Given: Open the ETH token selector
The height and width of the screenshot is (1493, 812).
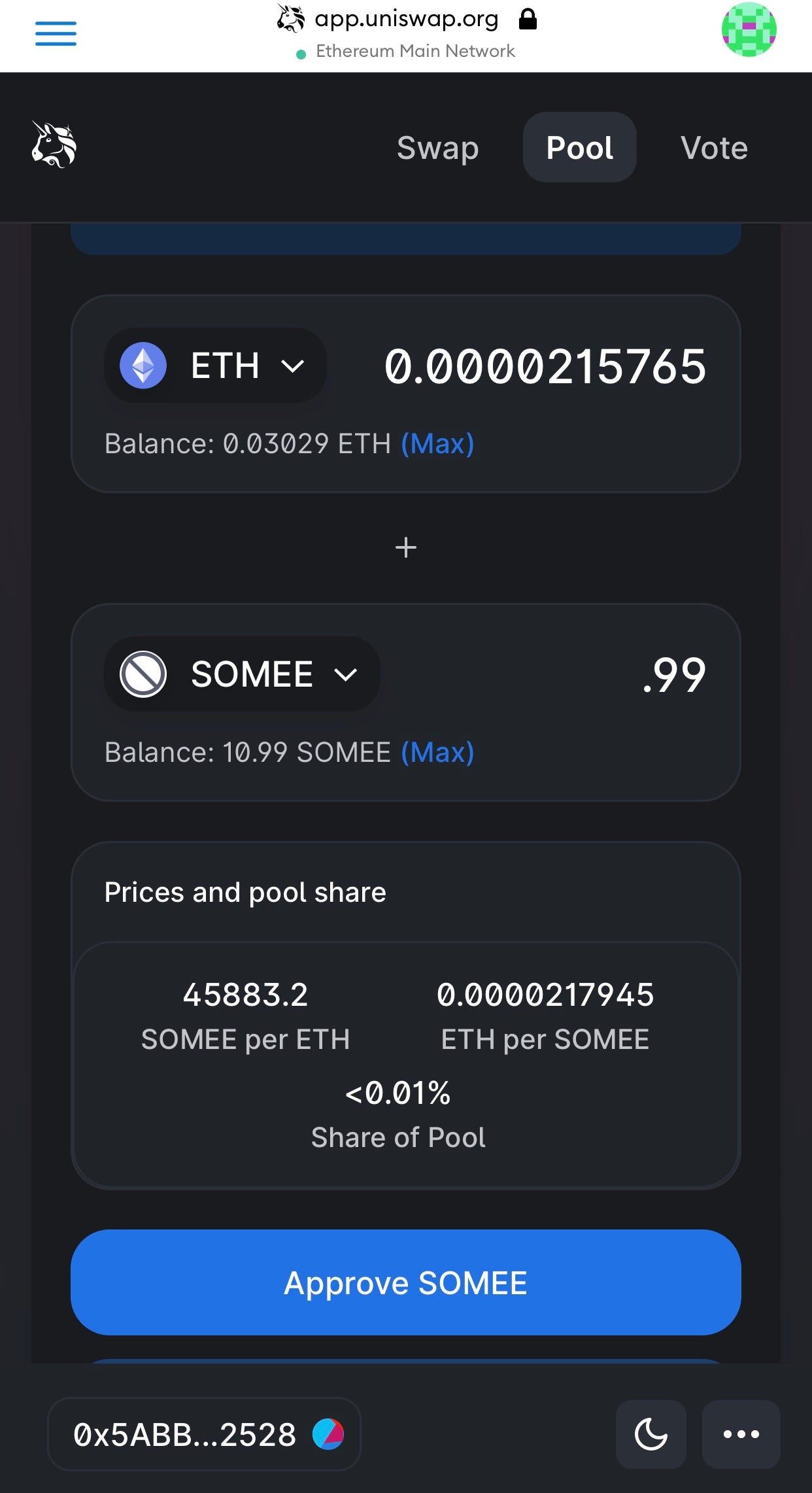Looking at the screenshot, I should [x=215, y=365].
